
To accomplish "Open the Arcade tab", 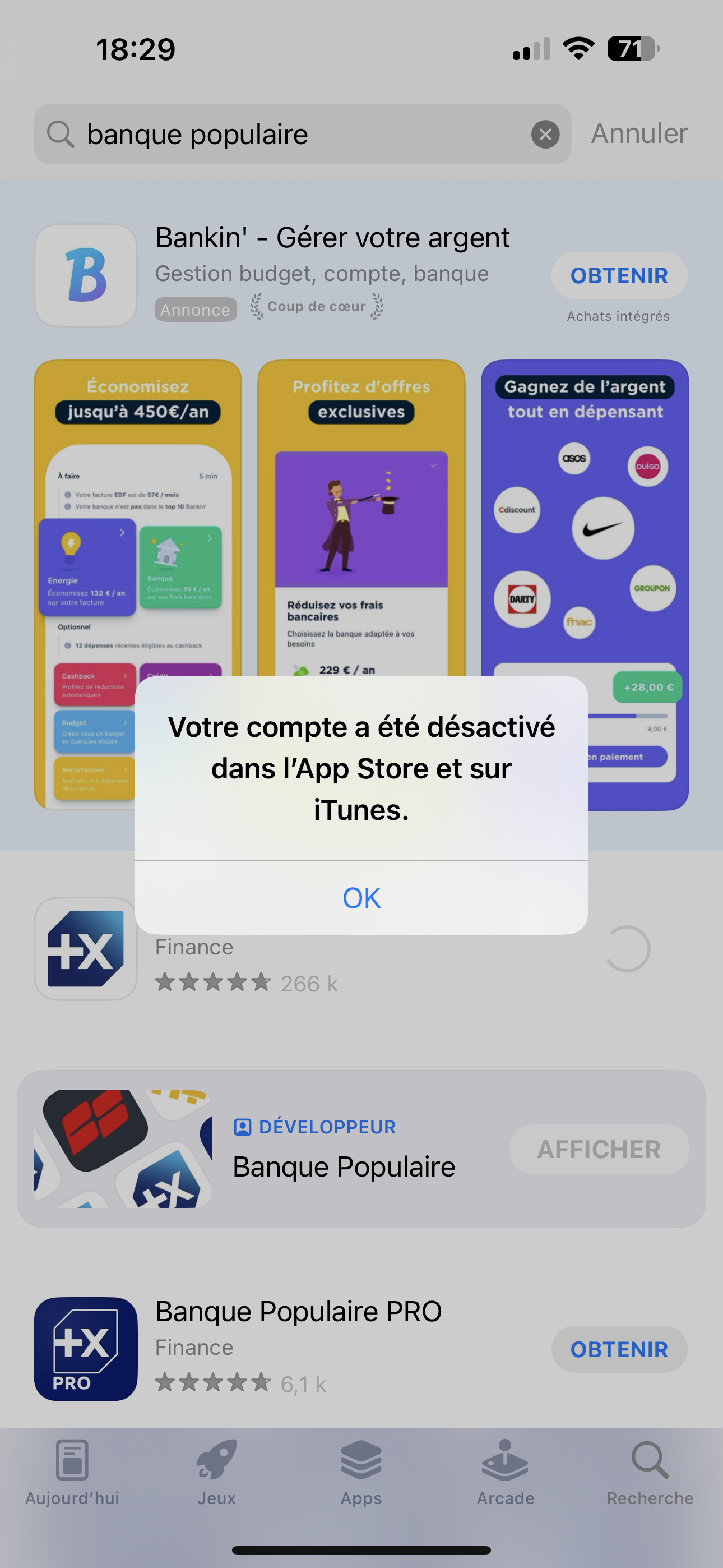I will [505, 1472].
